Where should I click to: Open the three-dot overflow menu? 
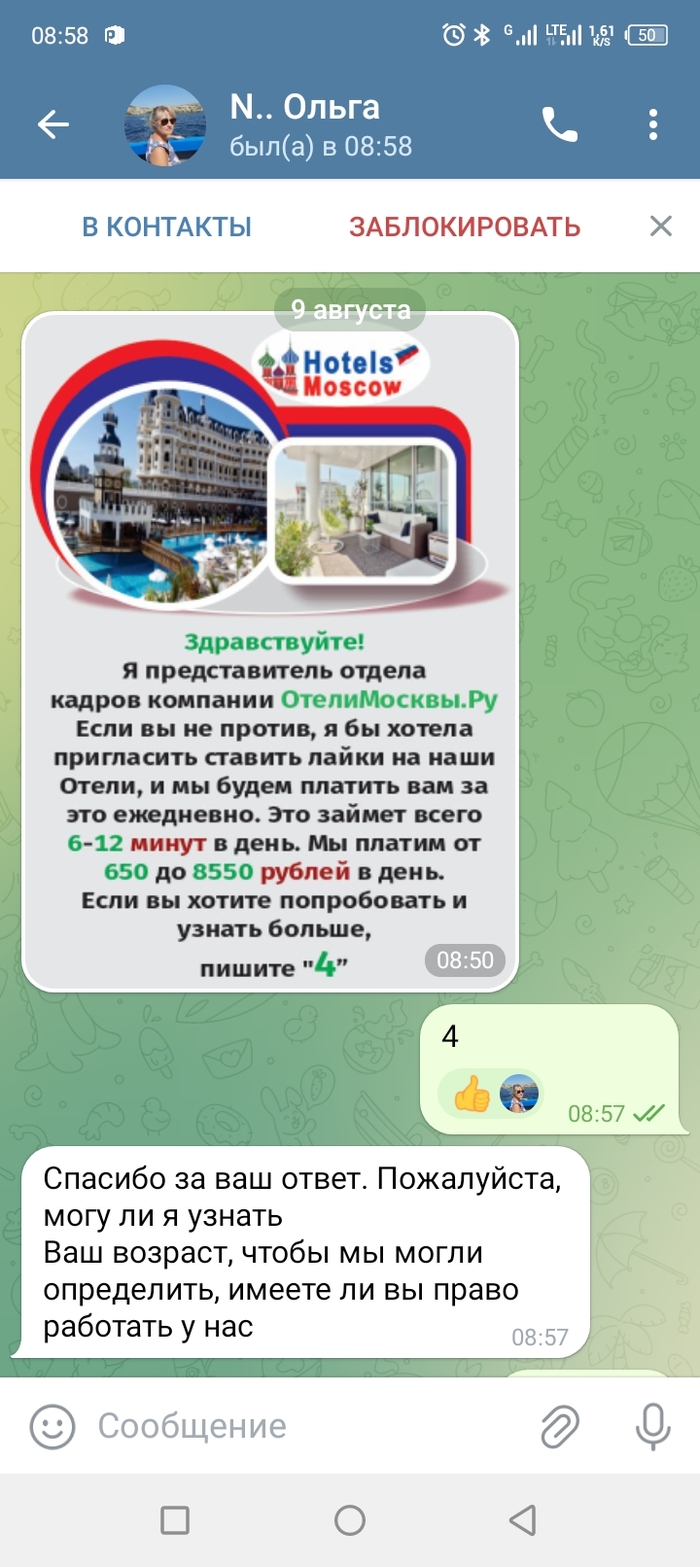pos(653,124)
